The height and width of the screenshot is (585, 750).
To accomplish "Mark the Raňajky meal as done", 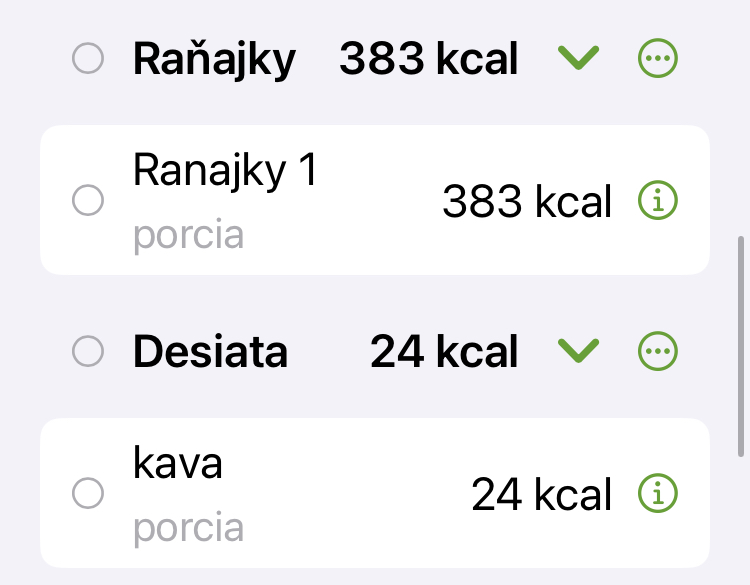I will (88, 60).
